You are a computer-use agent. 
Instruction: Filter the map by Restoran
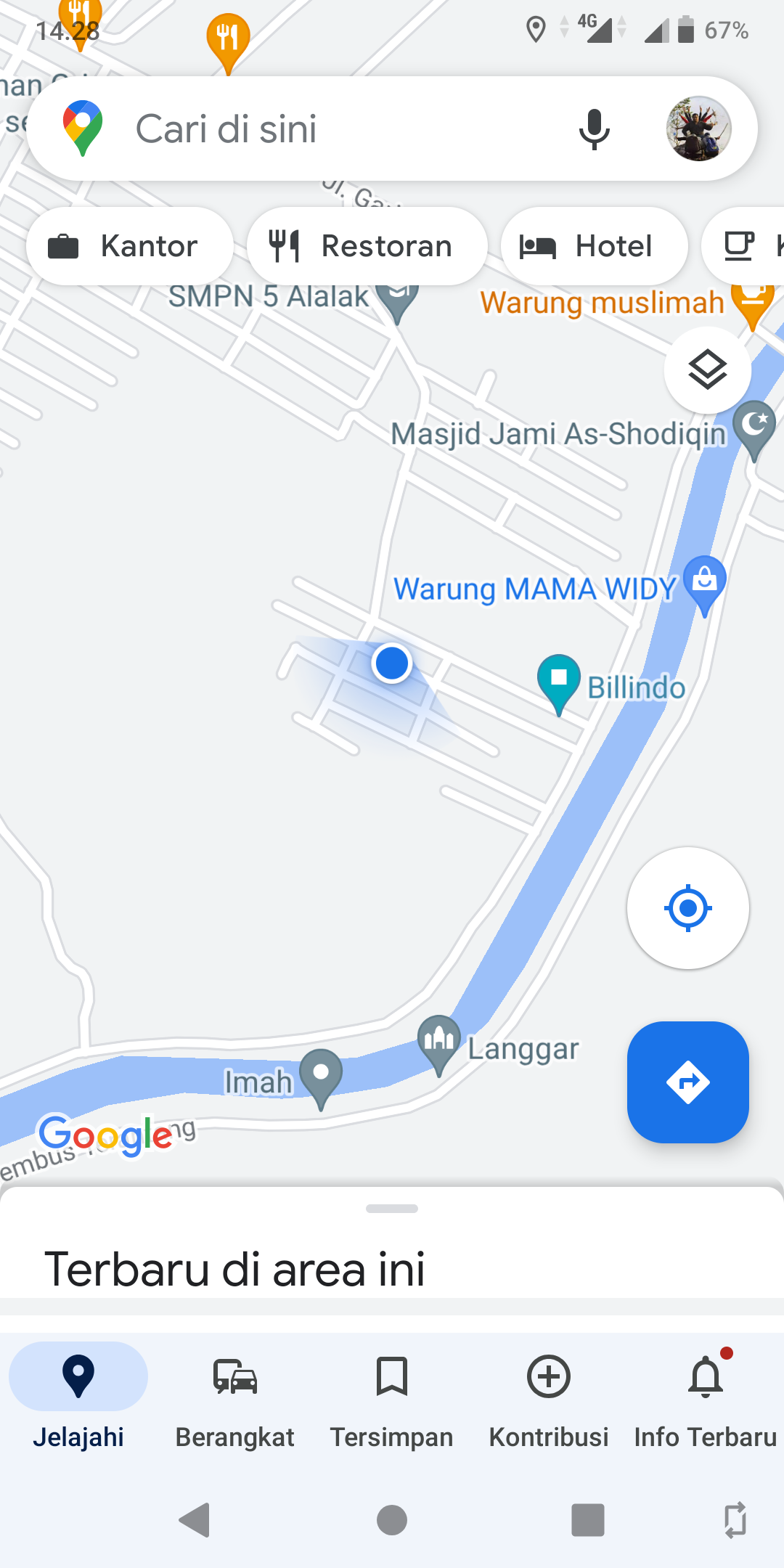[x=367, y=246]
